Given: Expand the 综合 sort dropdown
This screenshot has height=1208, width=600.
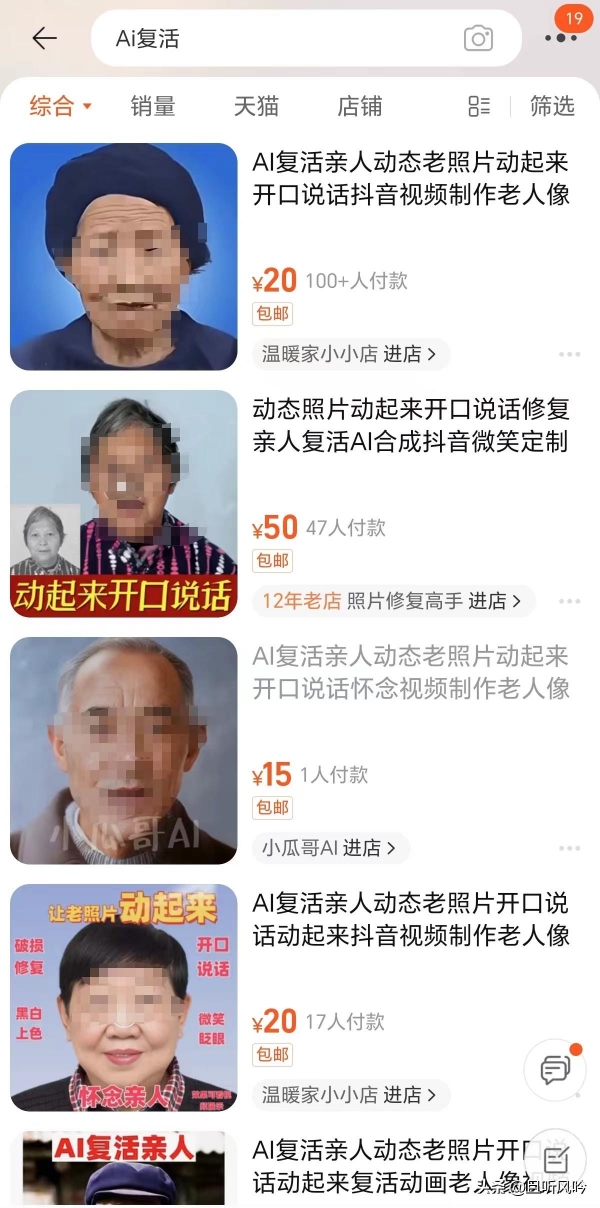Looking at the screenshot, I should point(60,106).
